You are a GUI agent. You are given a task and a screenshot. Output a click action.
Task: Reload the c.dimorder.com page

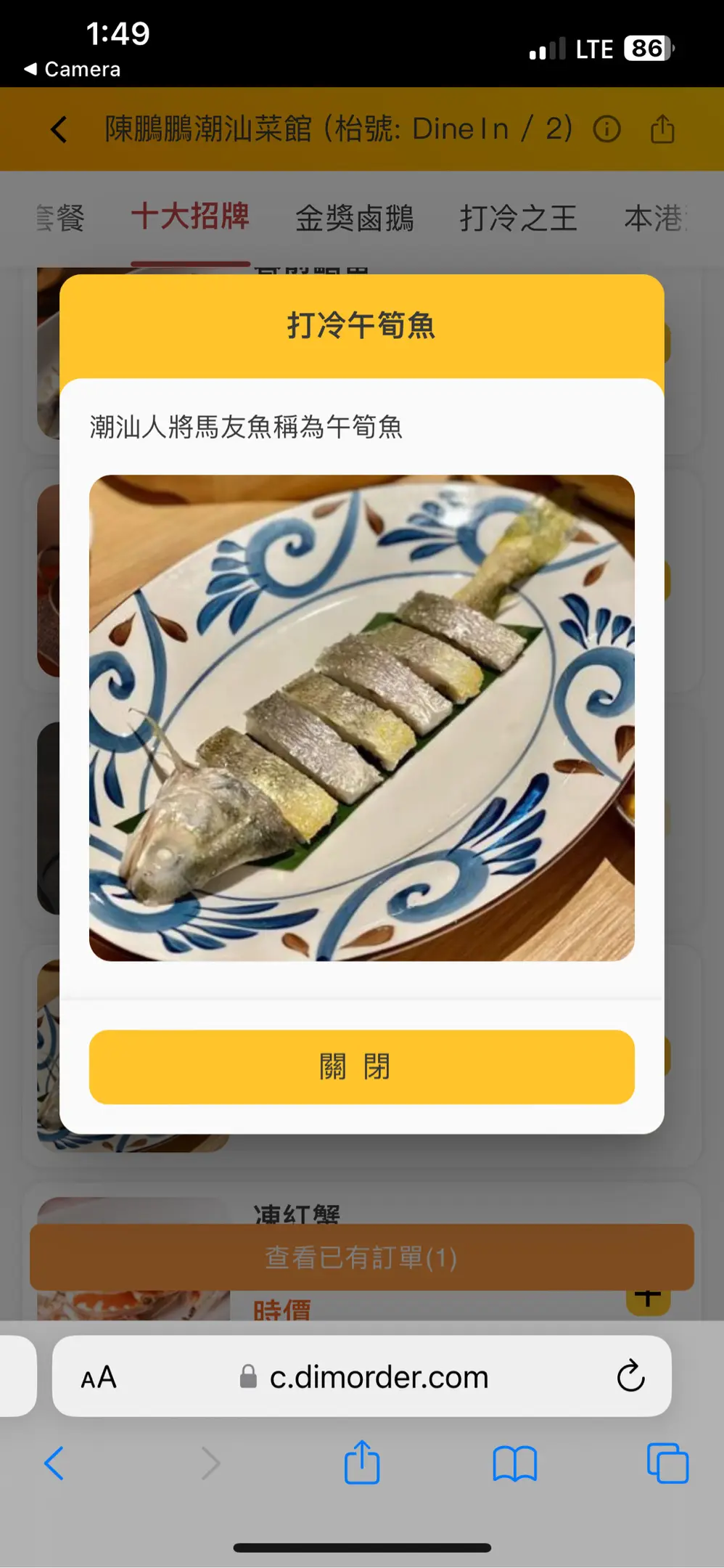click(x=630, y=1376)
